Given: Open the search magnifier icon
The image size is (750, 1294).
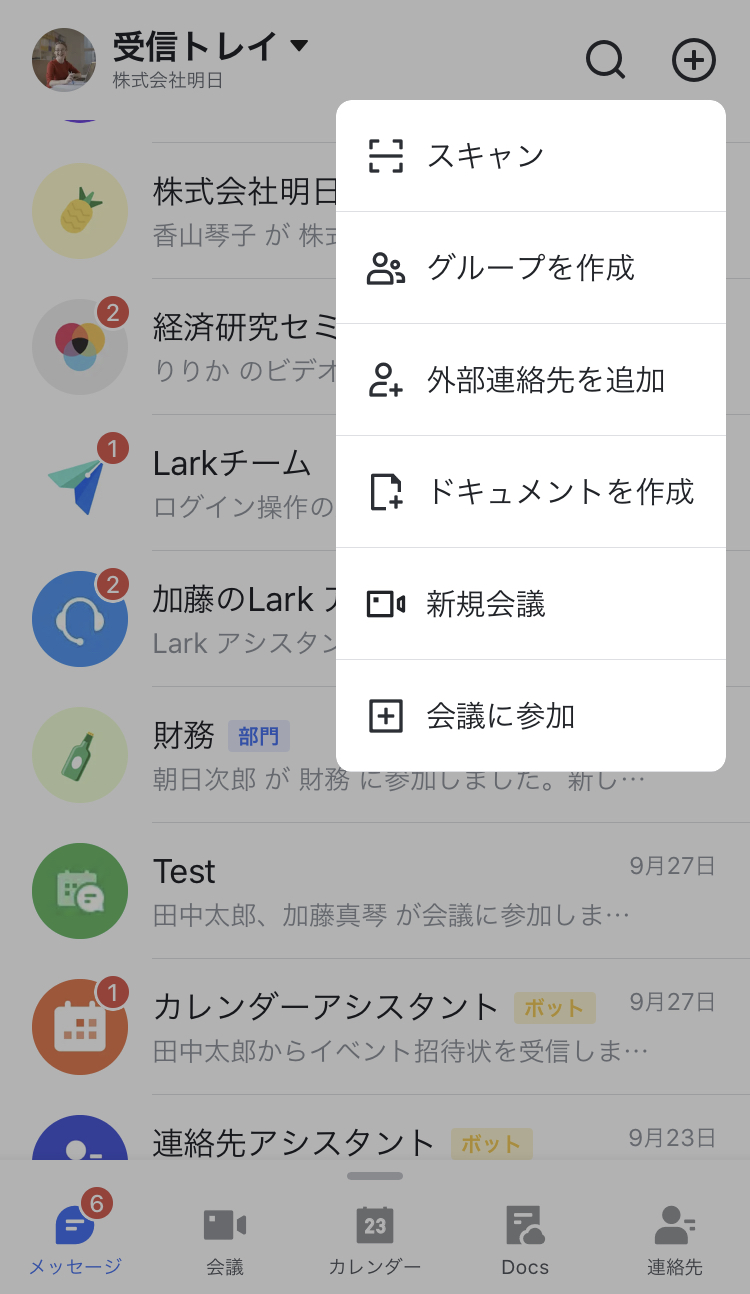Looking at the screenshot, I should [x=605, y=60].
